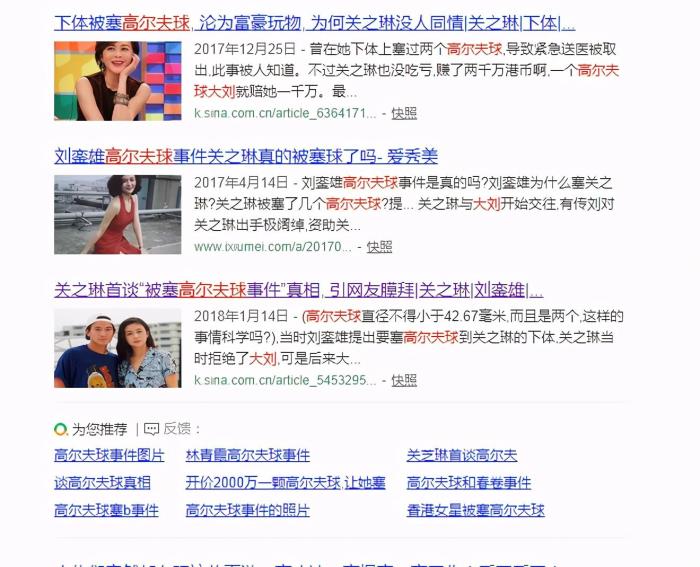Viewport: 700px width, 567px height.
Task: Tap the 反馈 feedback link
Action: pos(176,429)
